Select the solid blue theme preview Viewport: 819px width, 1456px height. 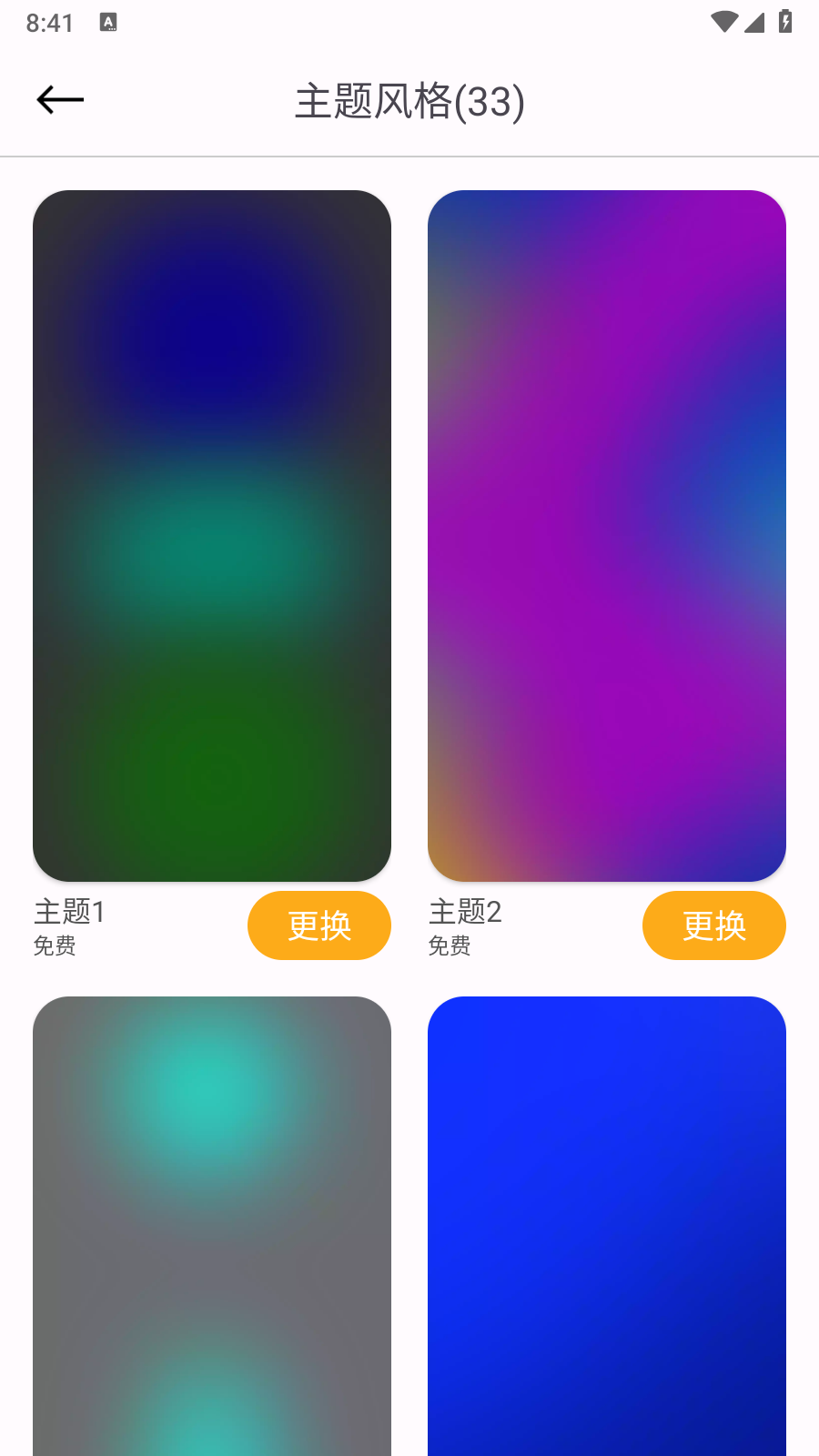(607, 1226)
